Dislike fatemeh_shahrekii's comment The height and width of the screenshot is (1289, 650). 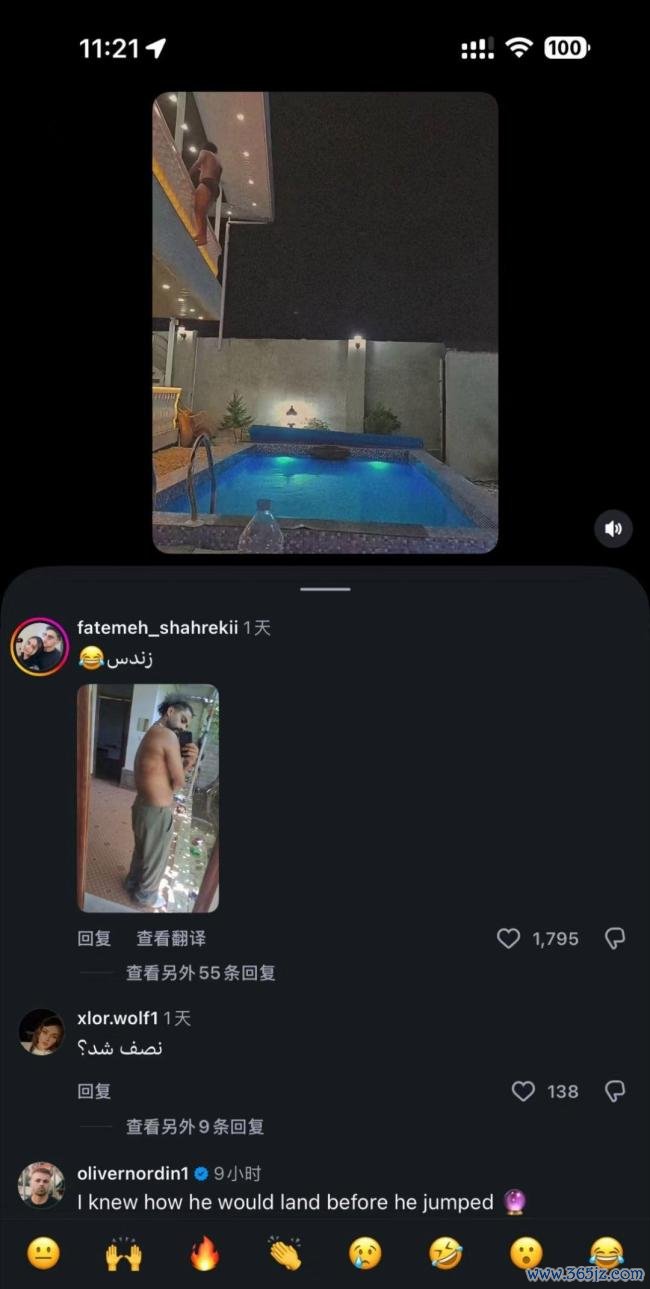point(616,938)
